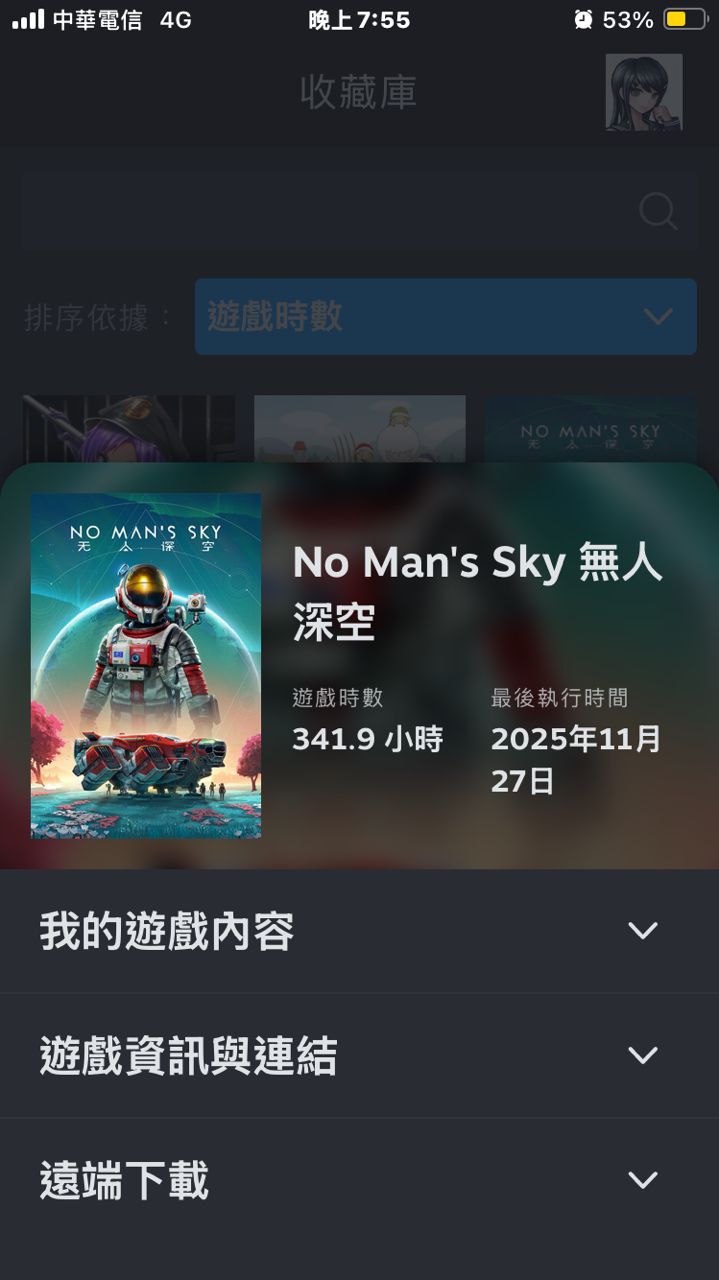719x1280 pixels.
Task: Open the 遊戲時數 sort dropdown
Action: click(x=445, y=317)
